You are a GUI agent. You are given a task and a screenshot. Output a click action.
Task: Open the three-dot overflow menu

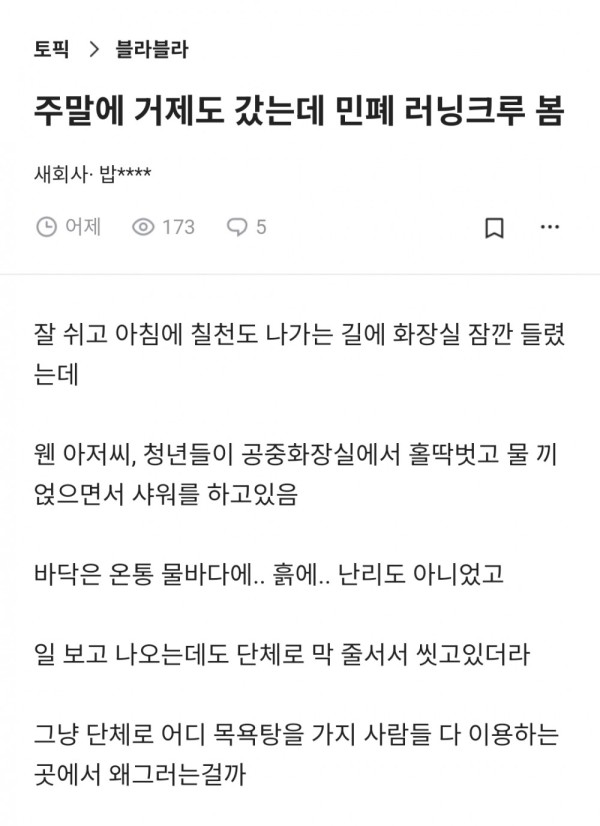coord(550,227)
